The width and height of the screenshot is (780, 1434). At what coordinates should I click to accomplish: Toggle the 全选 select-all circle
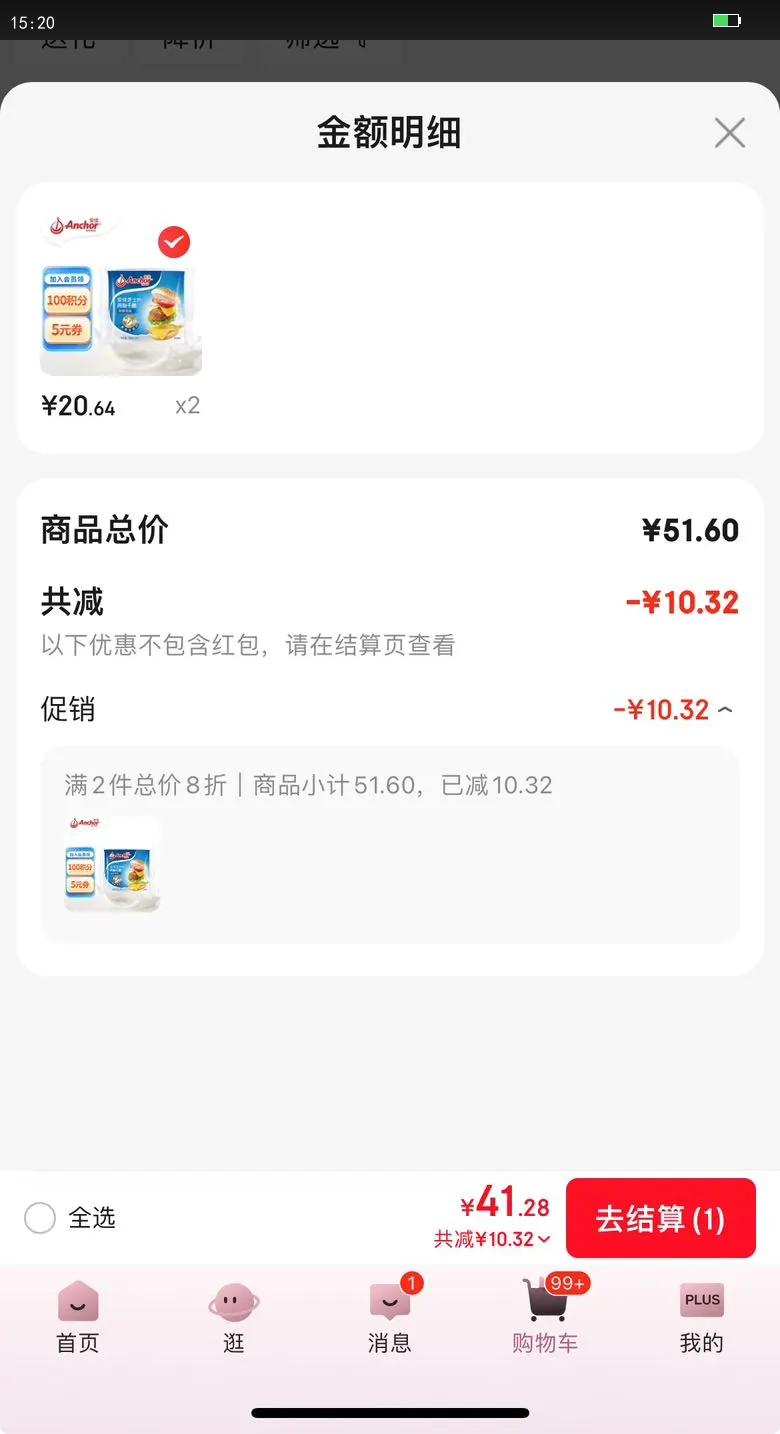pyautogui.click(x=40, y=1218)
